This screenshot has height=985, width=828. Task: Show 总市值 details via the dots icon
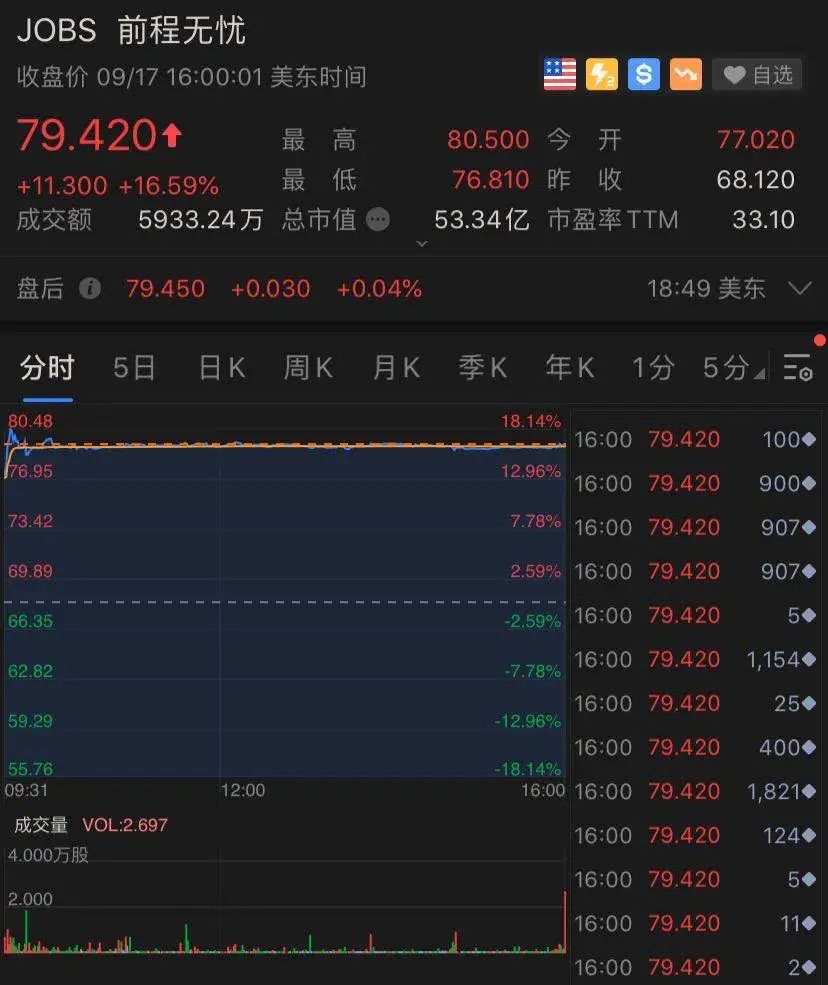(x=378, y=220)
